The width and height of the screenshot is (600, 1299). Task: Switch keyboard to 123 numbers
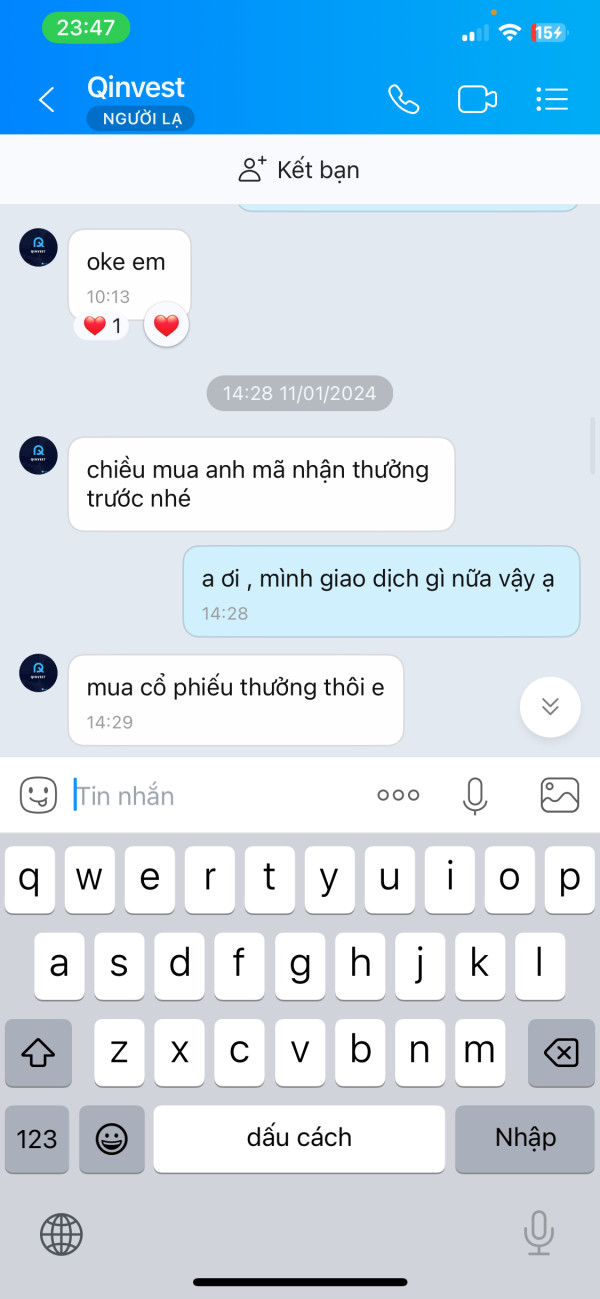tap(37, 1139)
